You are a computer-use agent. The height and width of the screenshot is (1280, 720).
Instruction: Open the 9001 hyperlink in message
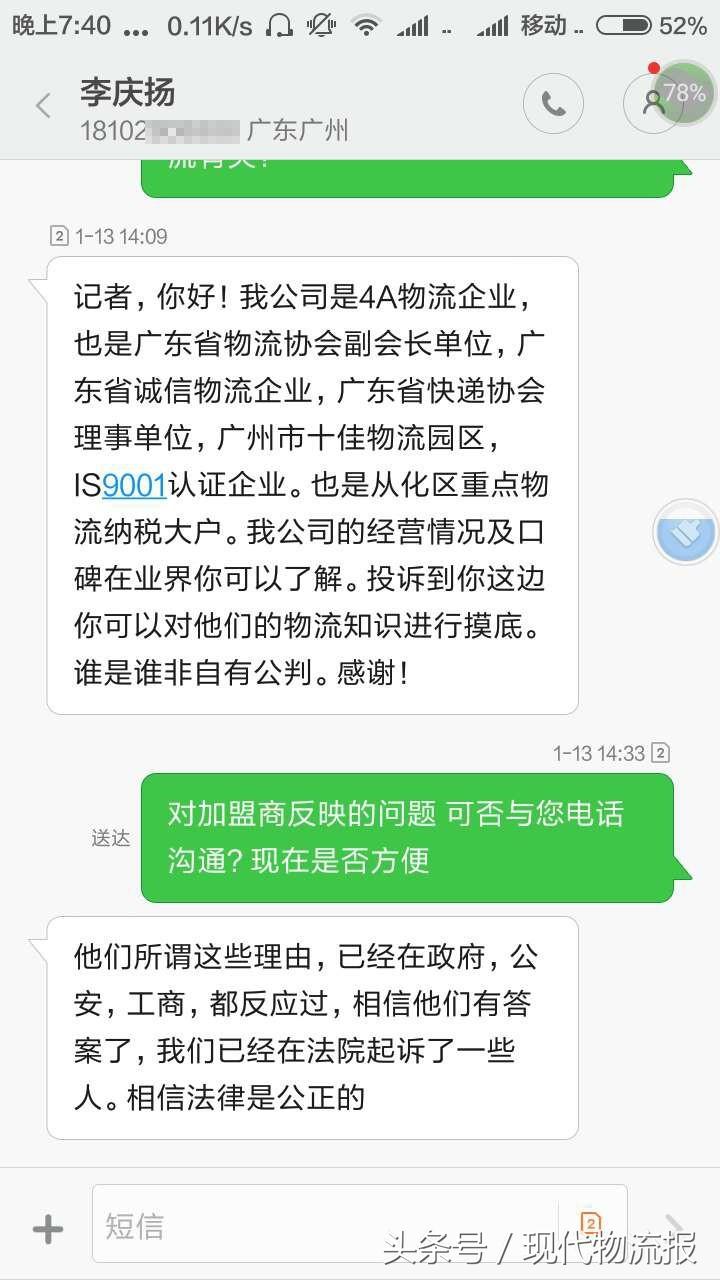(x=133, y=485)
